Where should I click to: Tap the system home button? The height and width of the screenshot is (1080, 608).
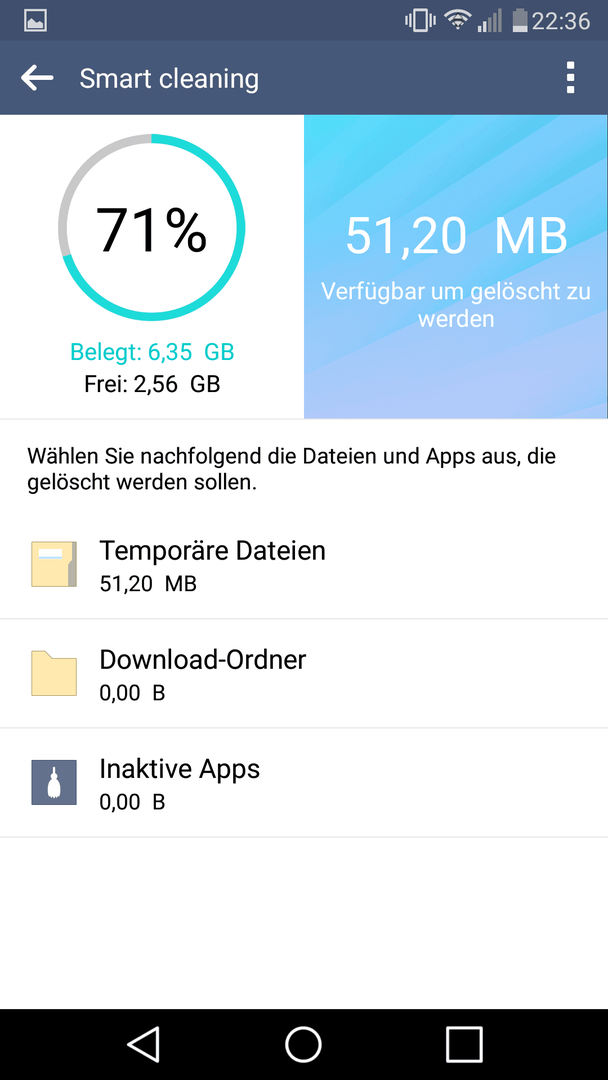pos(304,1044)
